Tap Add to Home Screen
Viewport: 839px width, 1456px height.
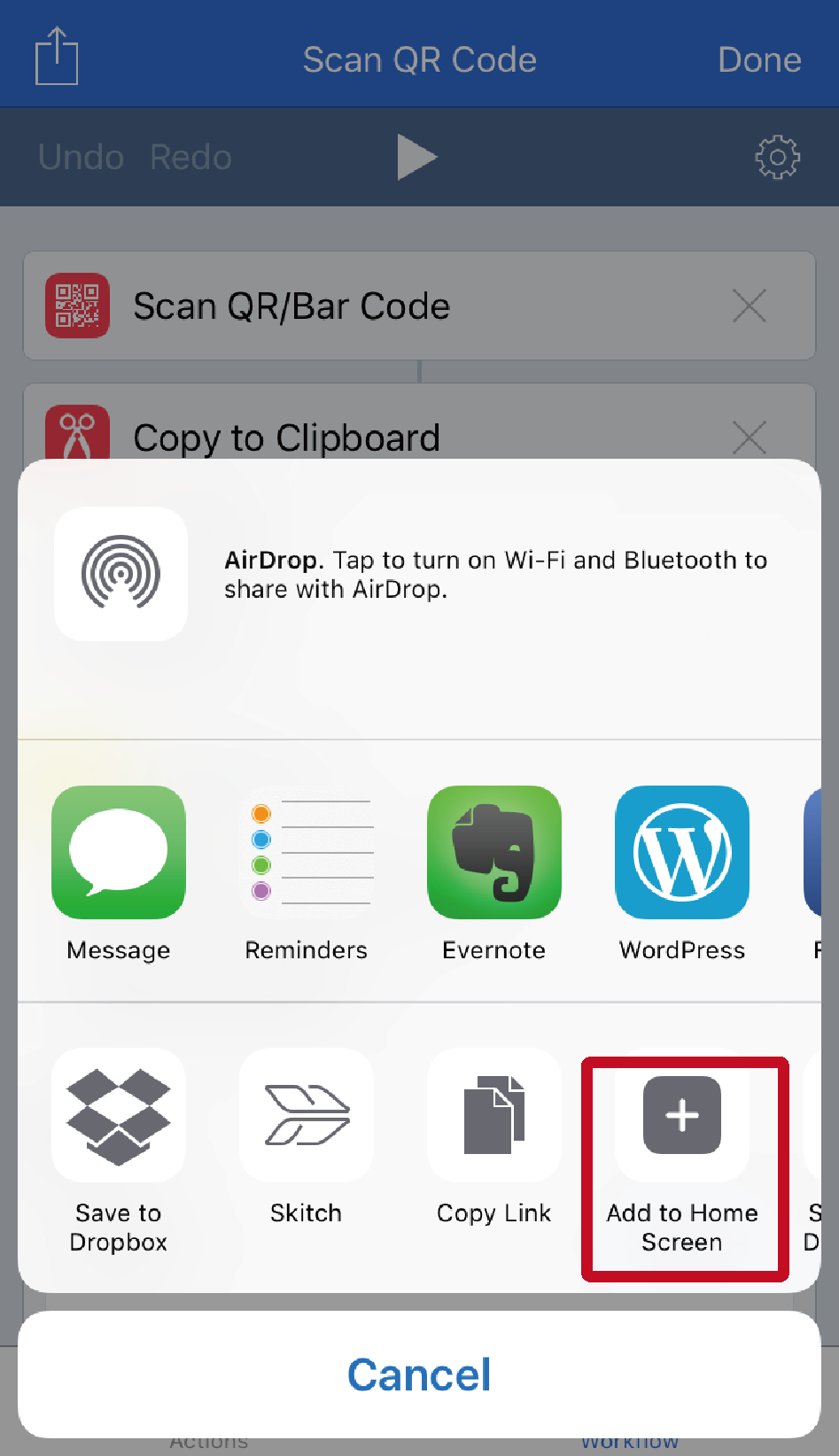tap(681, 1116)
